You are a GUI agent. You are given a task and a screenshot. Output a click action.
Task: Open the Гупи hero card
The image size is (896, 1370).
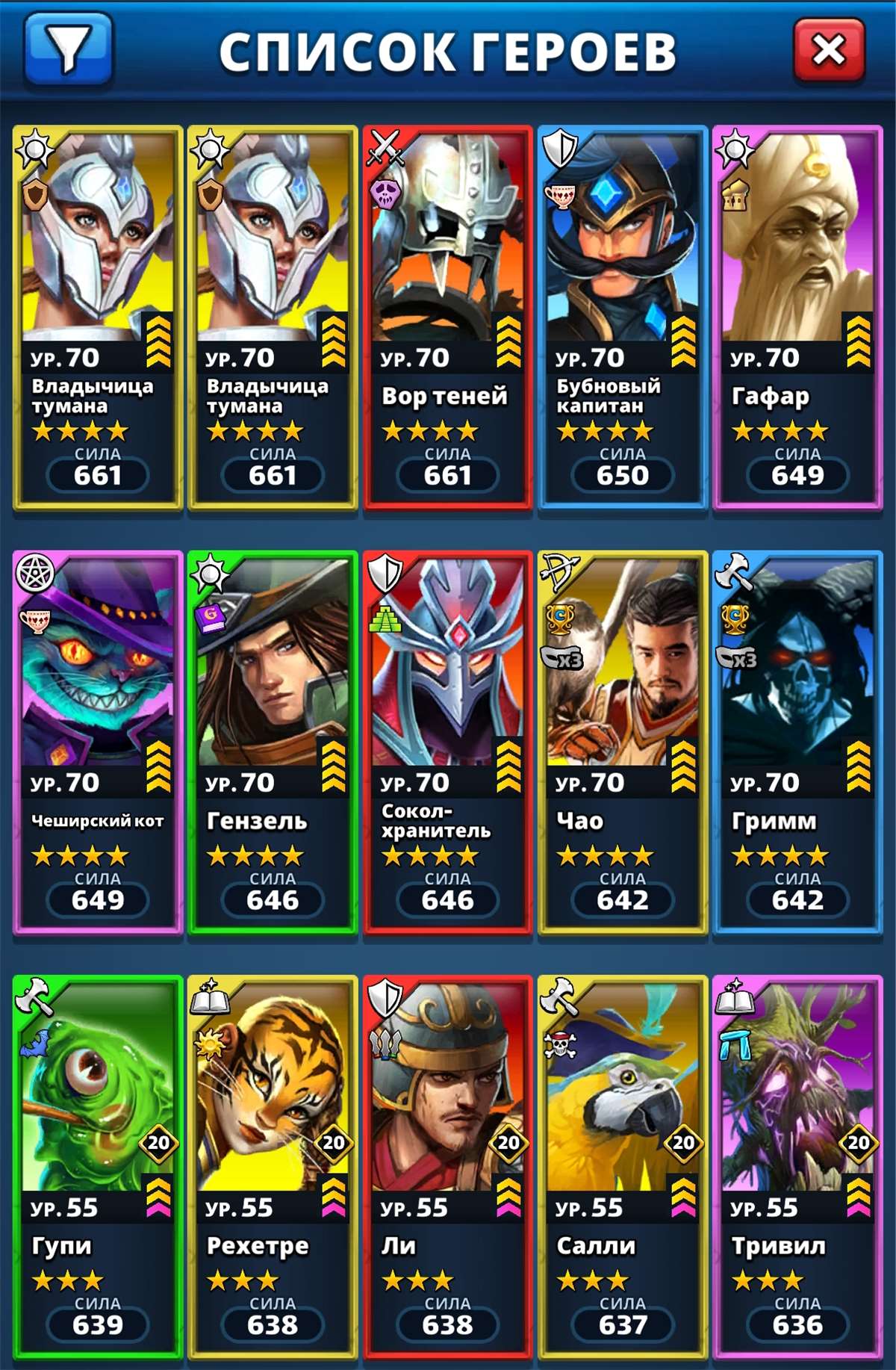pos(98,1167)
